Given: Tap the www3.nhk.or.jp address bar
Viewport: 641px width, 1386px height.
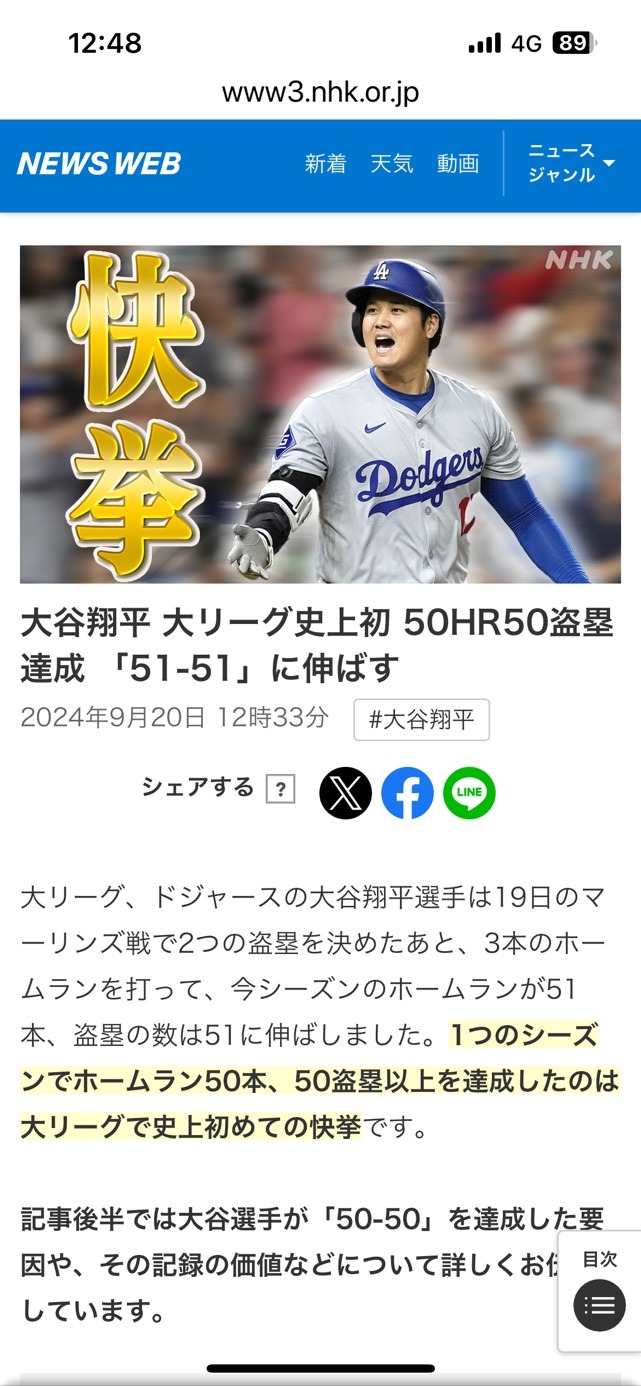Looking at the screenshot, I should 320,93.
